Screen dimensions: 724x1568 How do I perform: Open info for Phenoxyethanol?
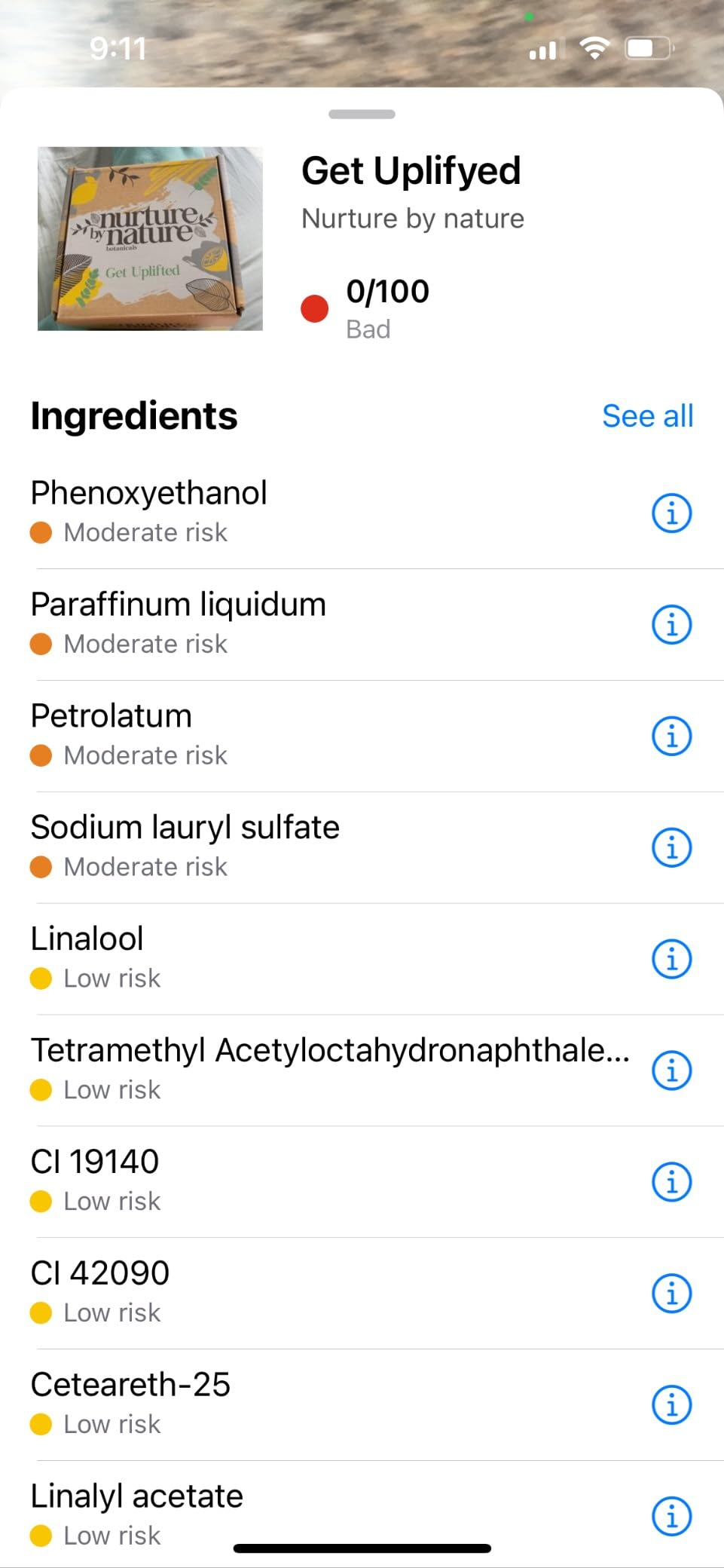[671, 513]
